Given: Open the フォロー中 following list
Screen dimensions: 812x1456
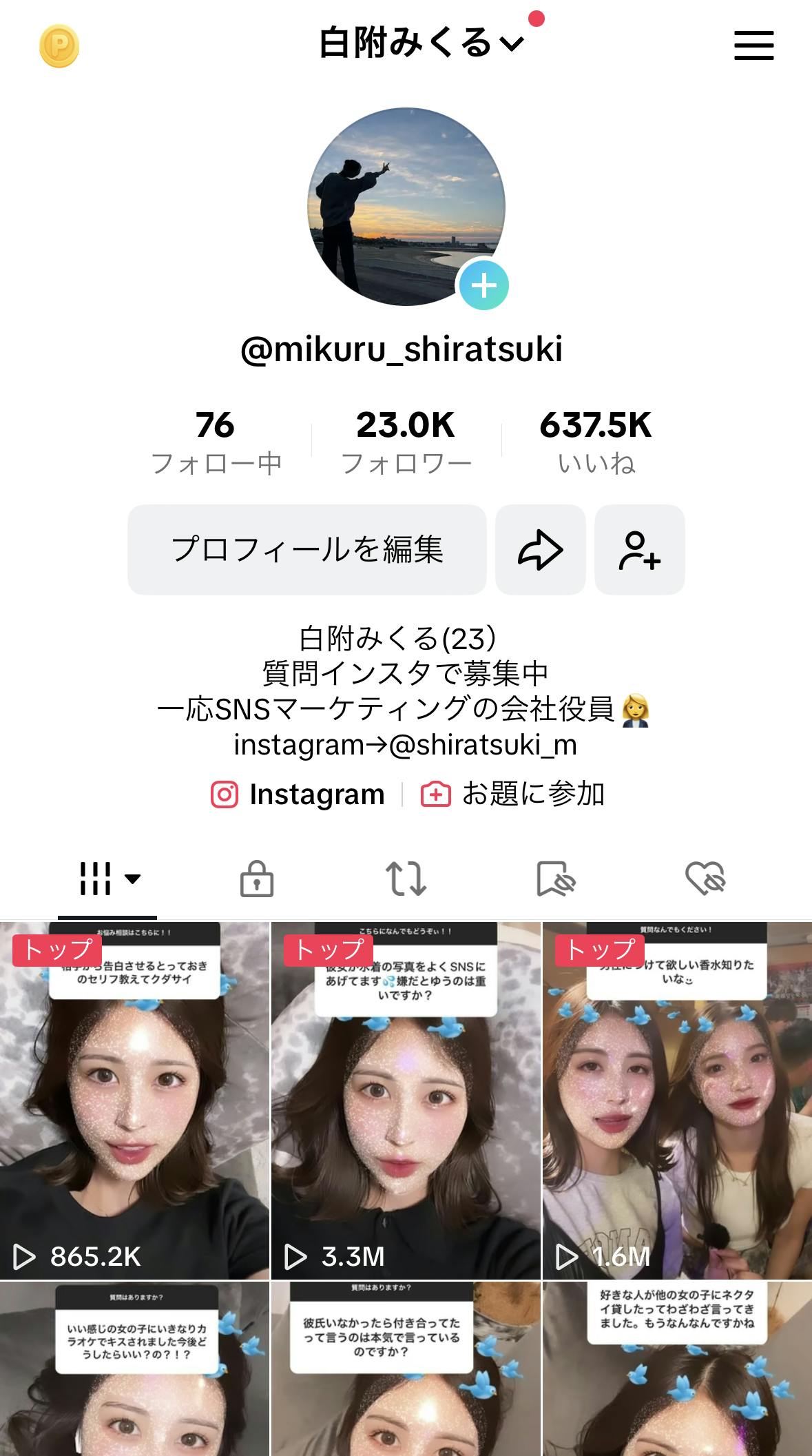Looking at the screenshot, I should click(x=216, y=442).
